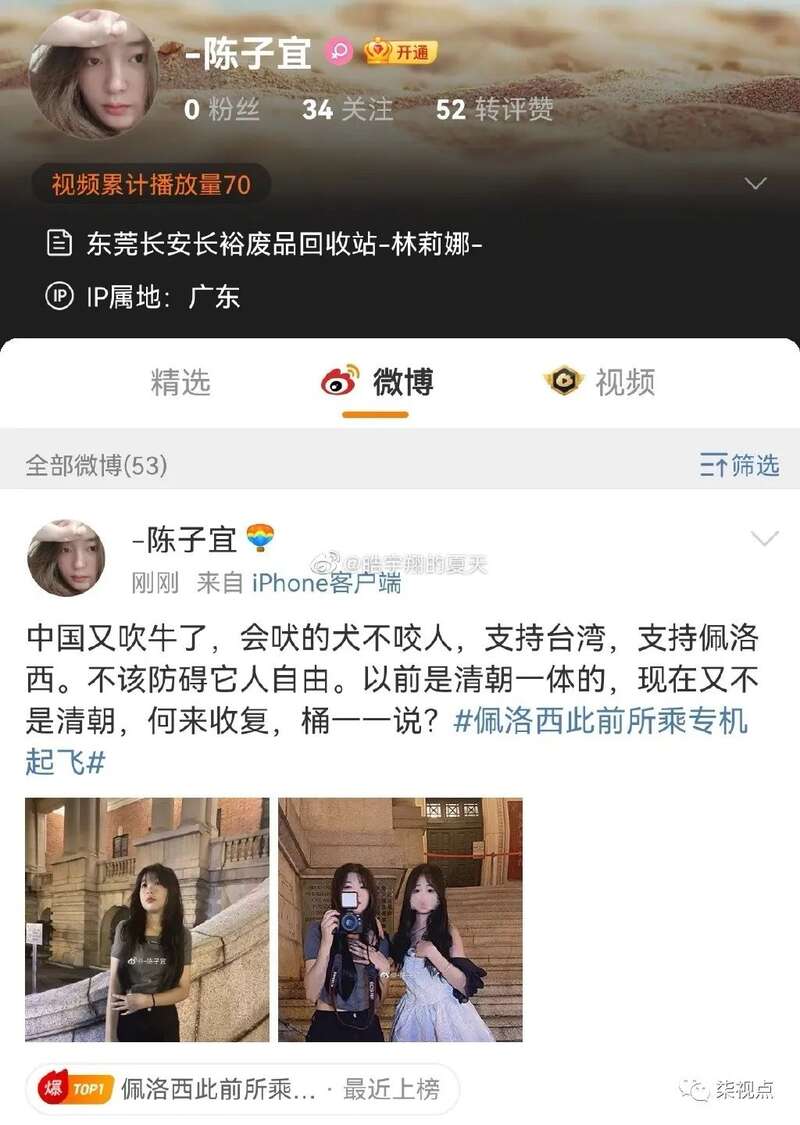View the first photo in the post
Viewport: 800px width, 1125px height.
147,919
